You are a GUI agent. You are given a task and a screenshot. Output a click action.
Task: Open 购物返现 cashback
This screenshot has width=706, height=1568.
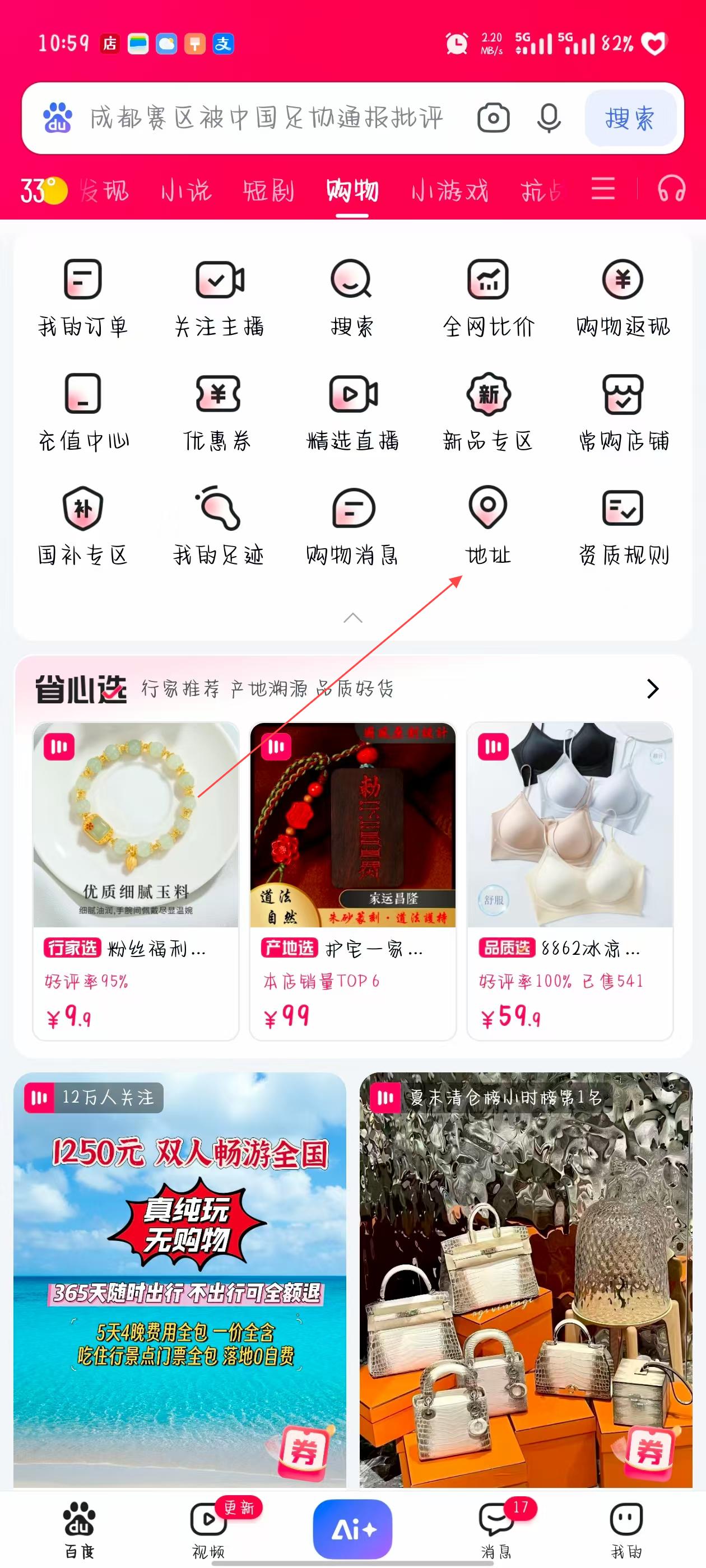[x=623, y=298]
